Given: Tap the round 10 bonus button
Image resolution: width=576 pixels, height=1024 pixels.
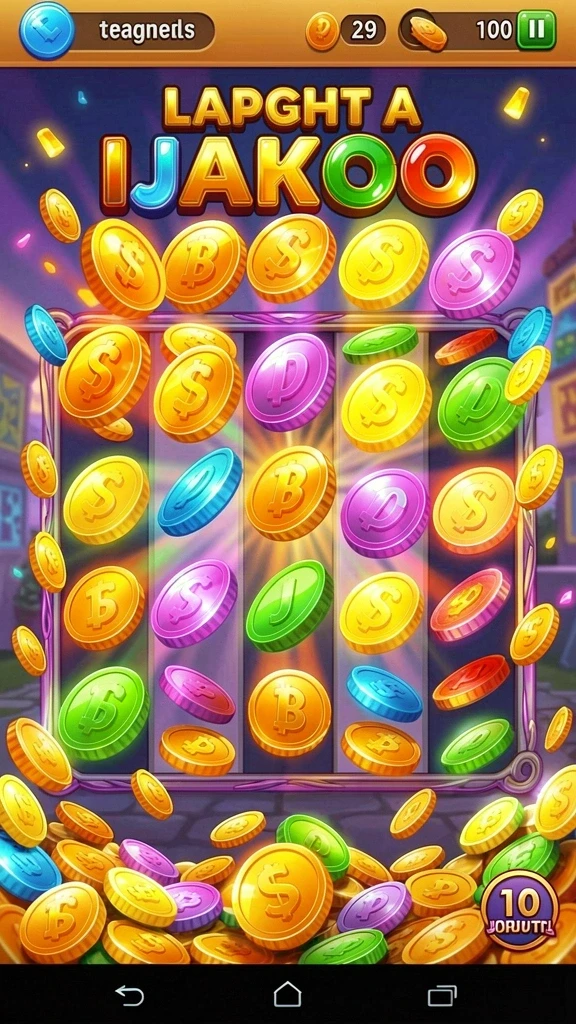Looking at the screenshot, I should pyautogui.click(x=520, y=909).
